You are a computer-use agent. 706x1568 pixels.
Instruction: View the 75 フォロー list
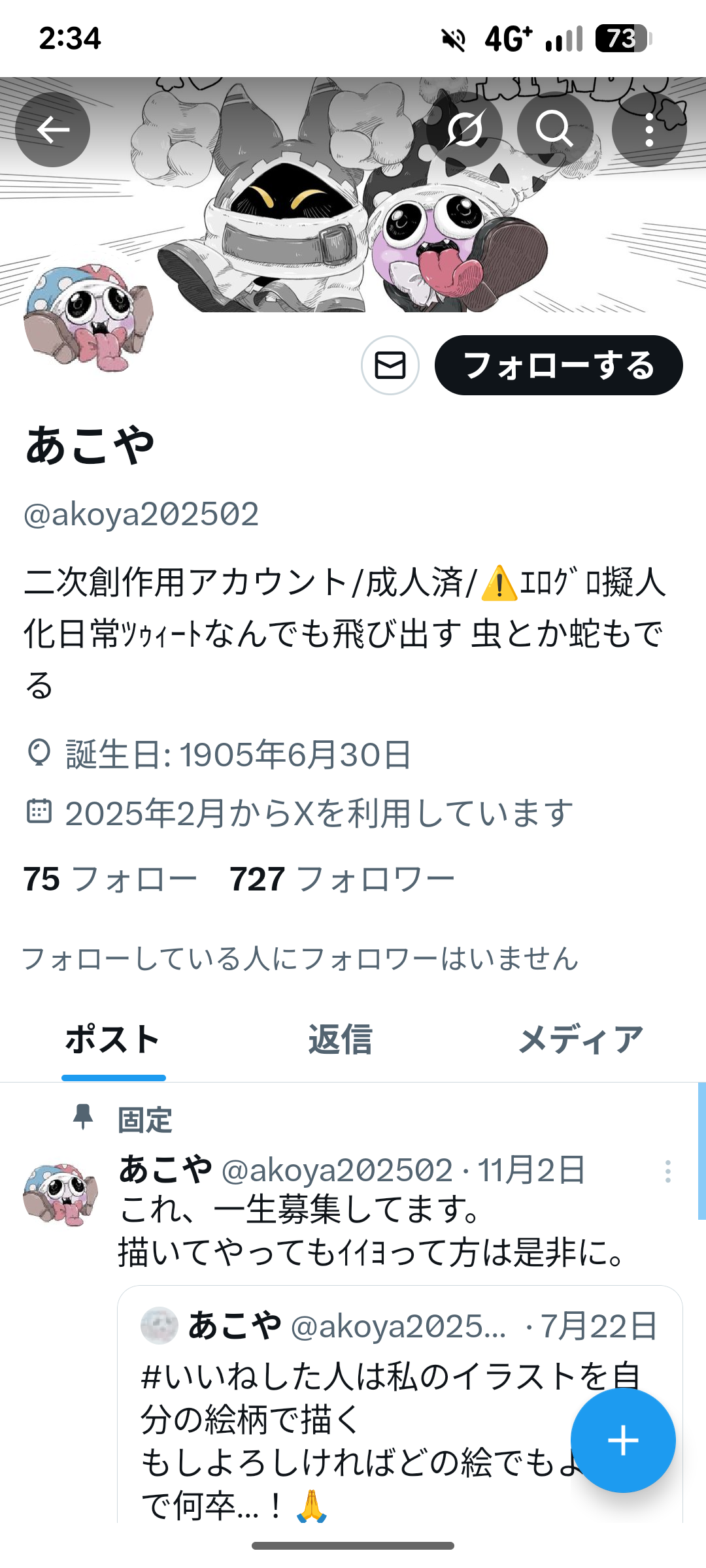(x=110, y=879)
